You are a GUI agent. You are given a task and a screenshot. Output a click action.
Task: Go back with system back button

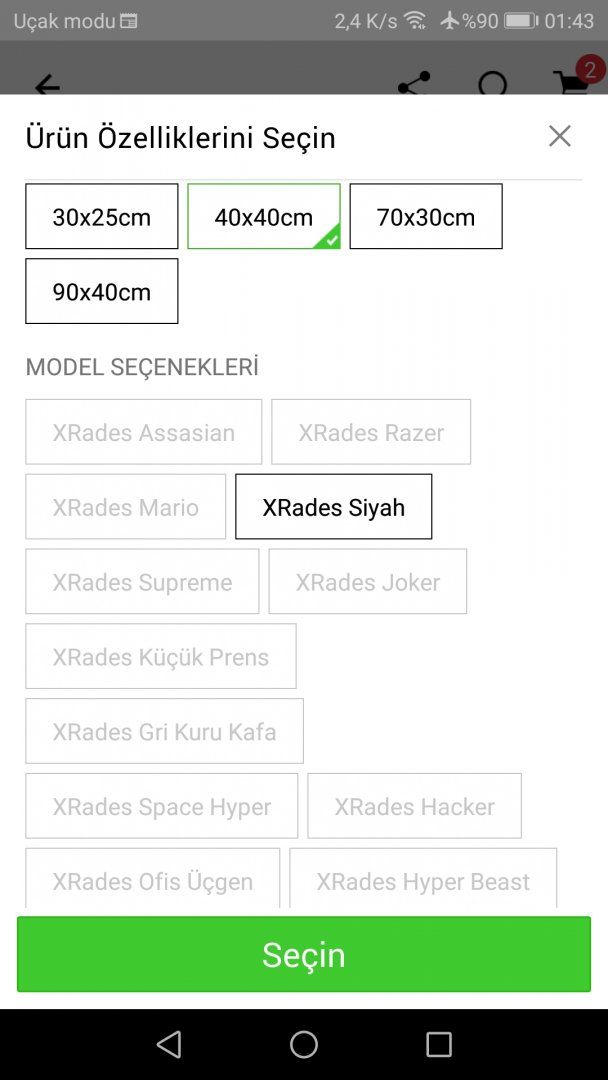169,1045
